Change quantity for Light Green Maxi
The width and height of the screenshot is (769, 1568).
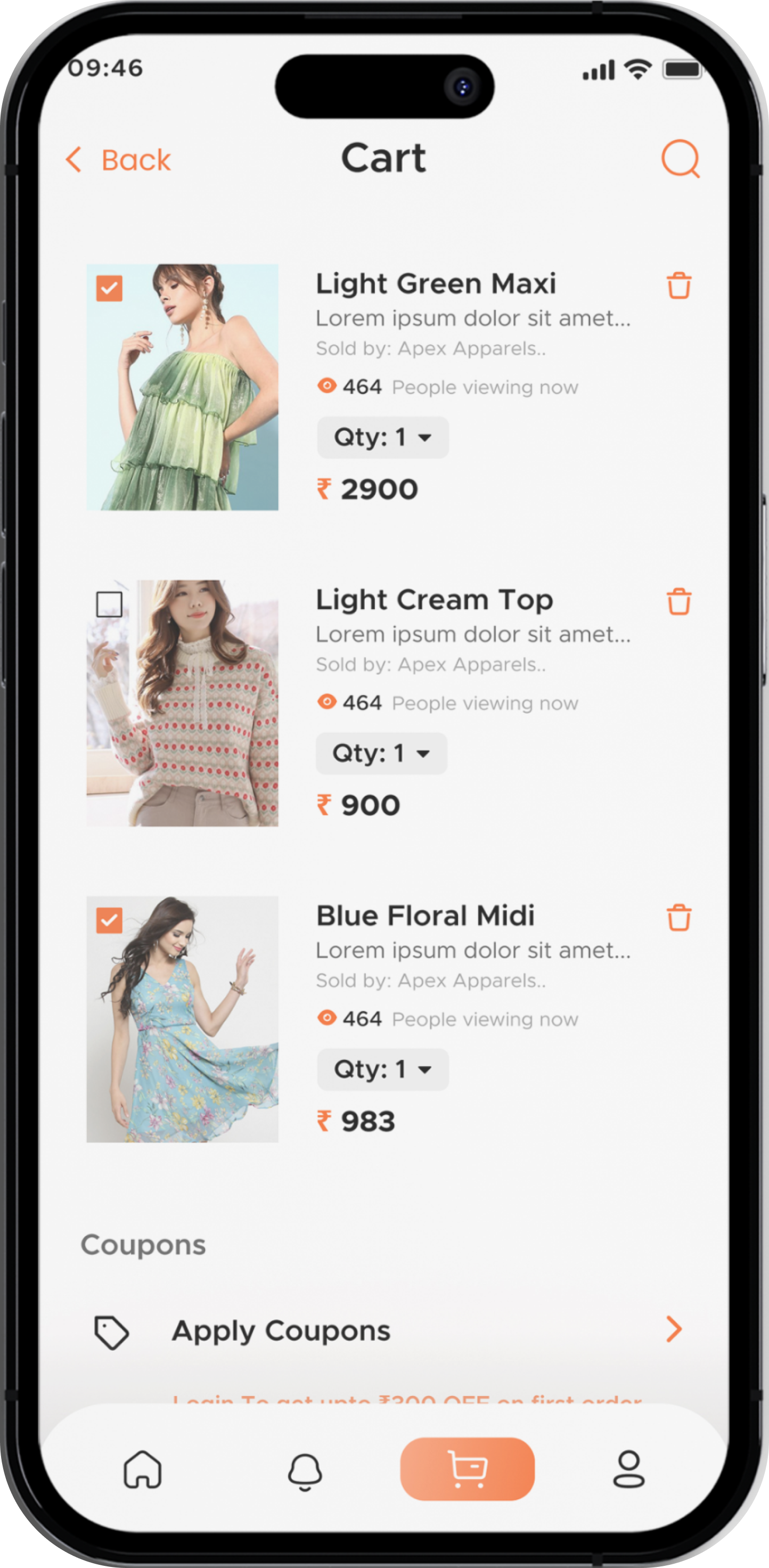click(383, 437)
